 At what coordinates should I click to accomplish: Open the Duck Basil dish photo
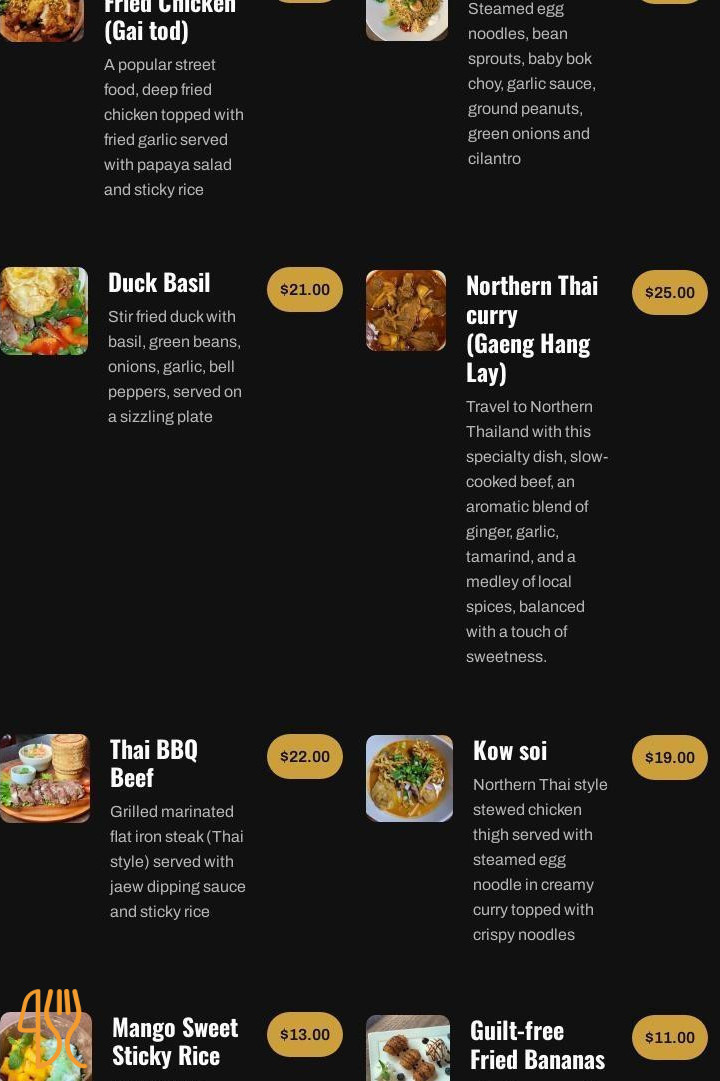click(44, 311)
